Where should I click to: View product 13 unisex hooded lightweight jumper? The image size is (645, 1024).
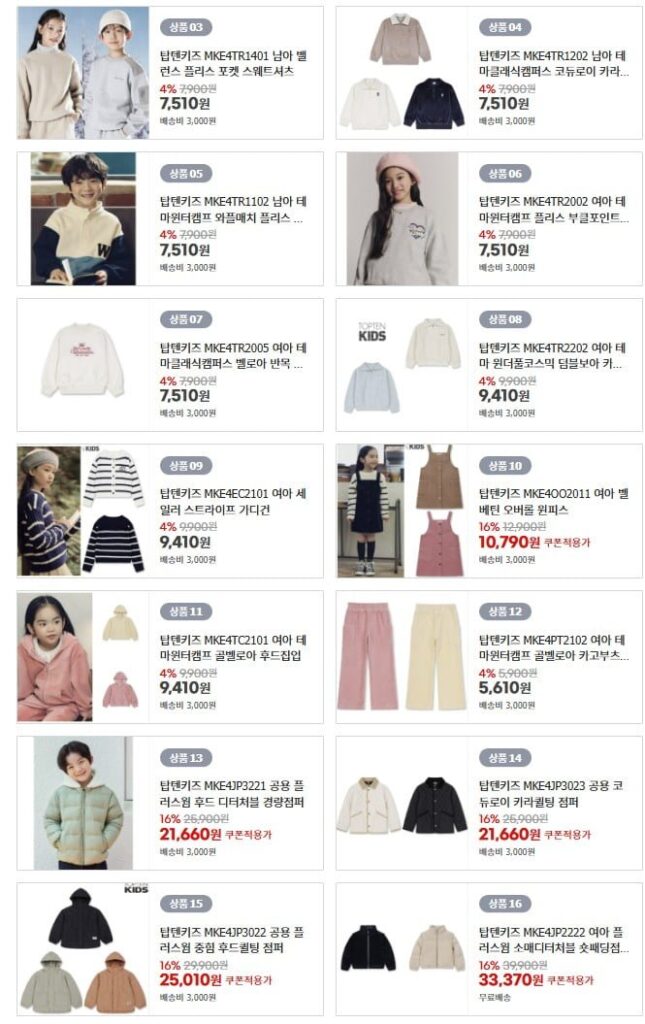pos(233,794)
